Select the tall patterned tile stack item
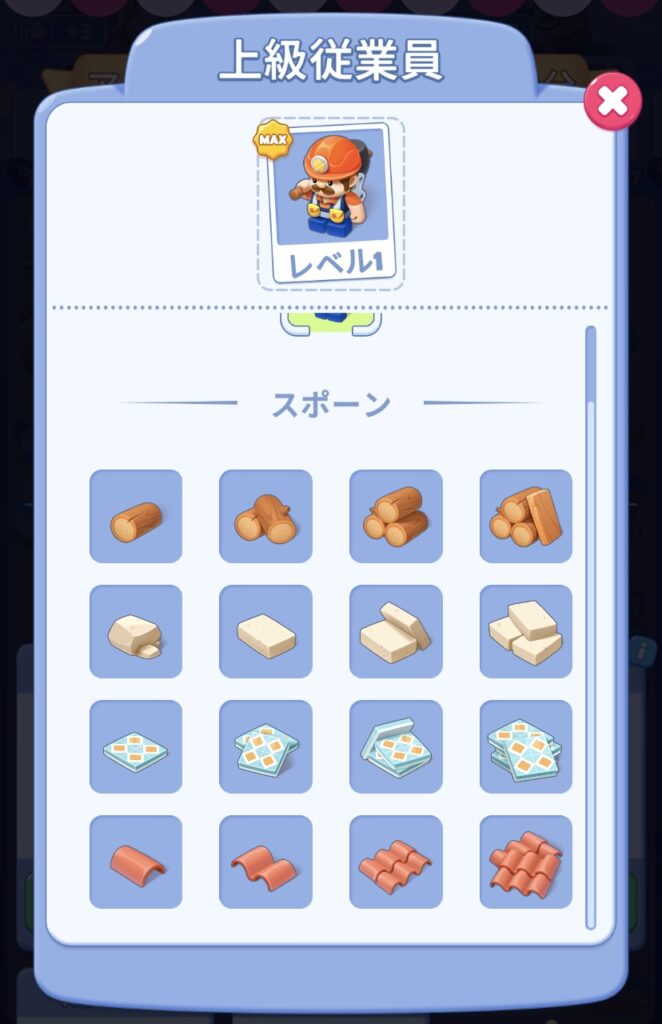The height and width of the screenshot is (1024, 662). (526, 746)
